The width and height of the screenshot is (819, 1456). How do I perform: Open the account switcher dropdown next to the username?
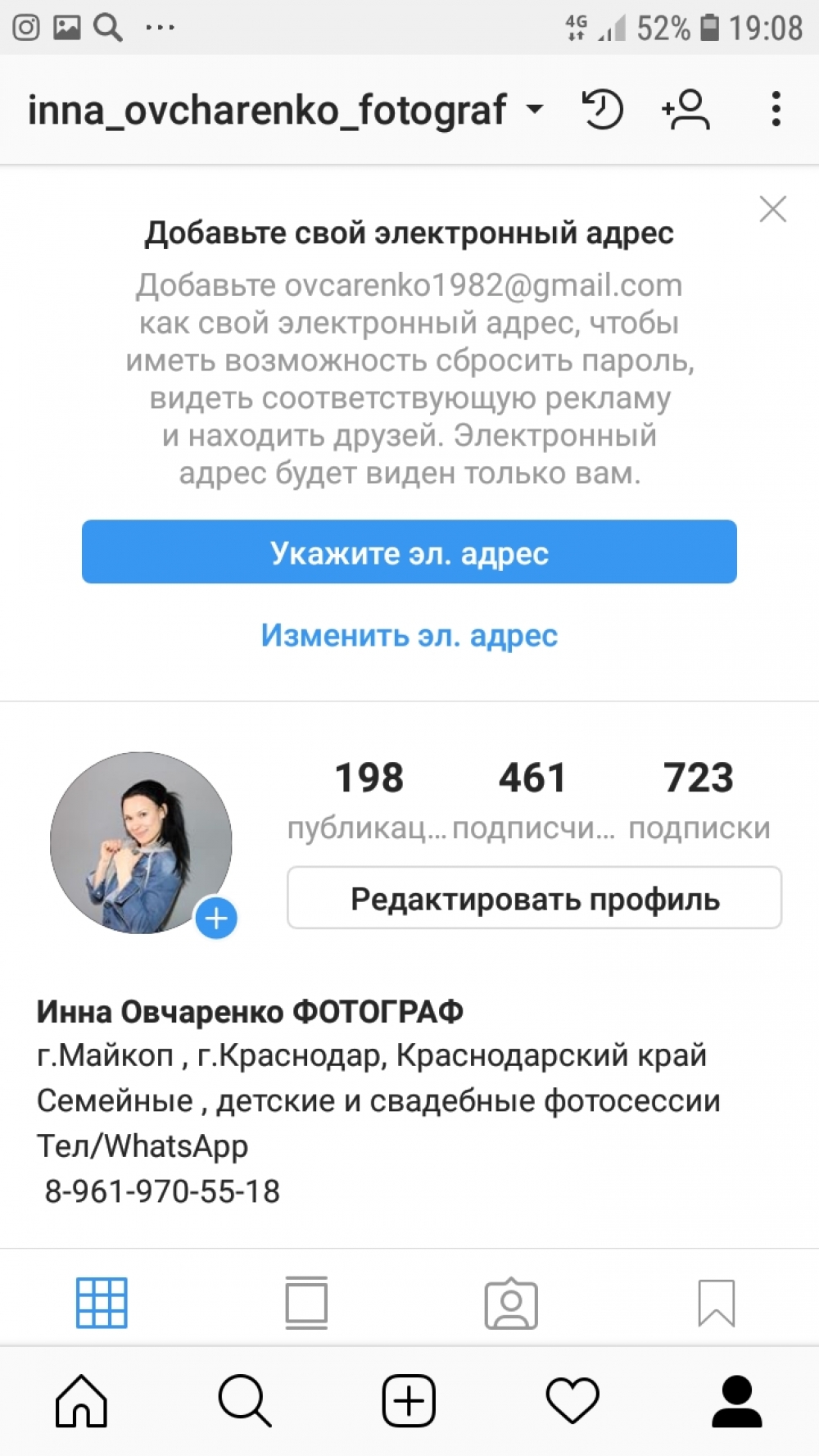pos(534,110)
